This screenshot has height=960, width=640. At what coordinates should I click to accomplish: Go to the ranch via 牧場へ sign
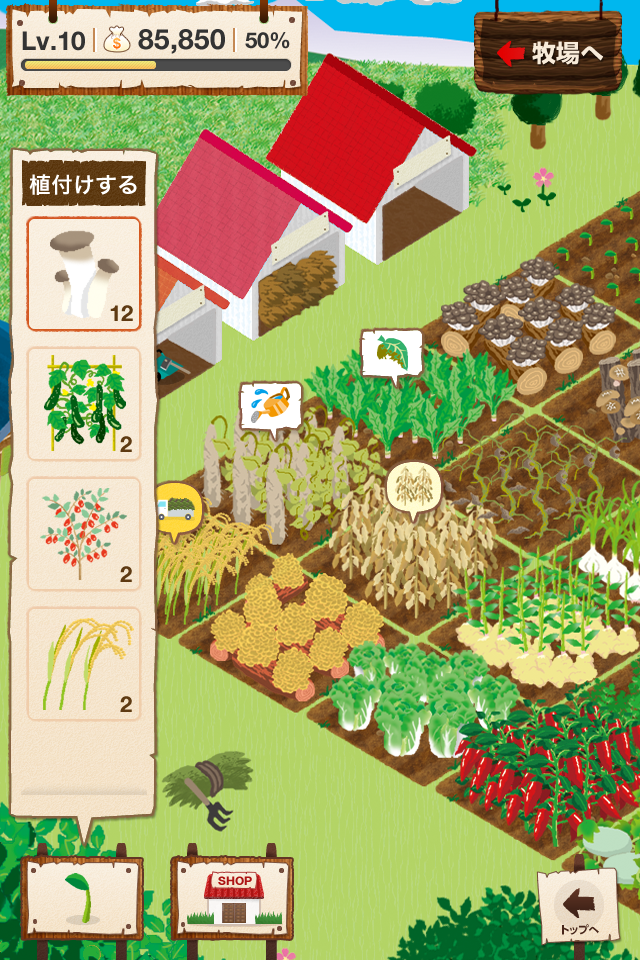tap(553, 53)
